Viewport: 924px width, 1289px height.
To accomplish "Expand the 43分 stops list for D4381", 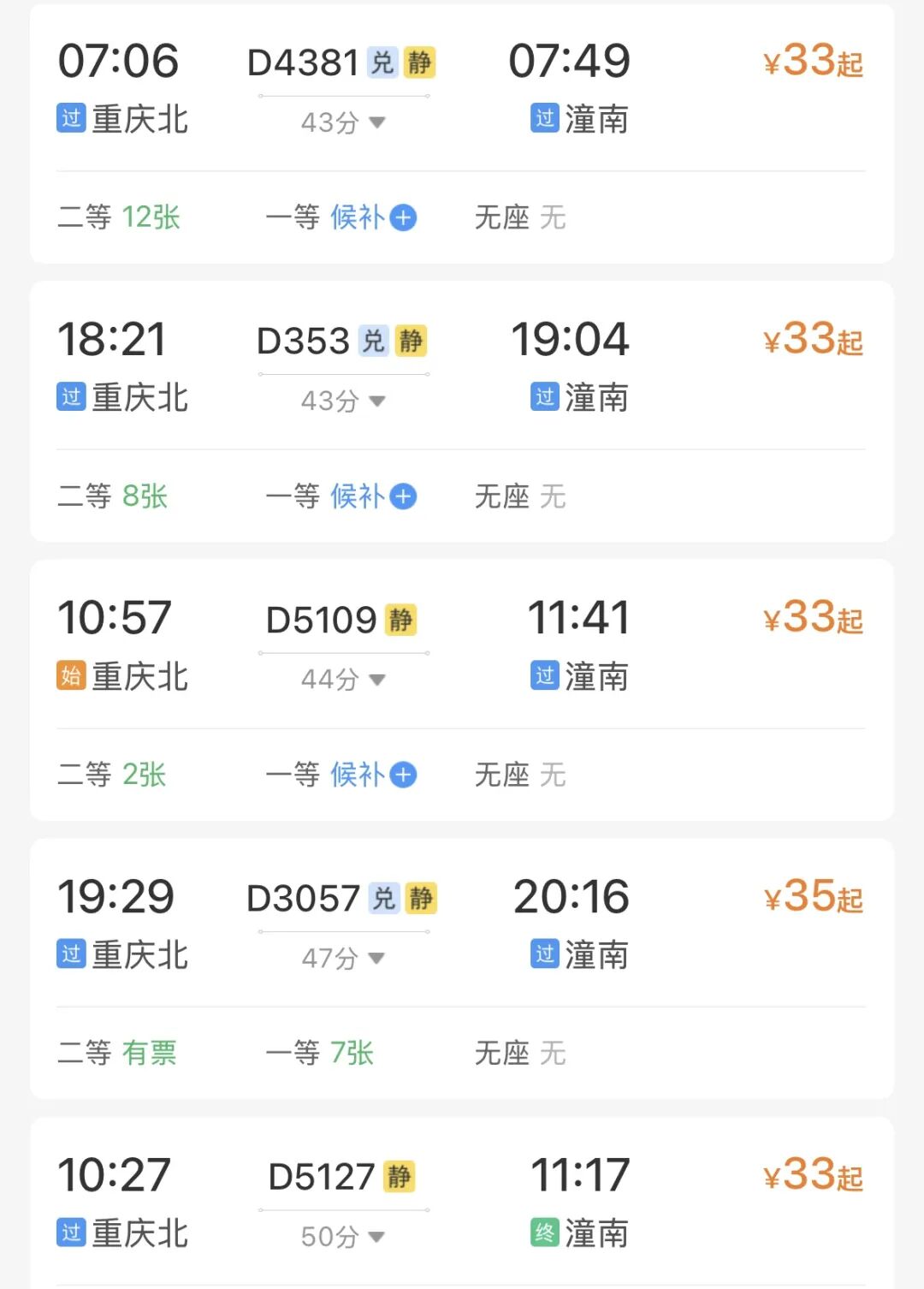I will coord(343,122).
